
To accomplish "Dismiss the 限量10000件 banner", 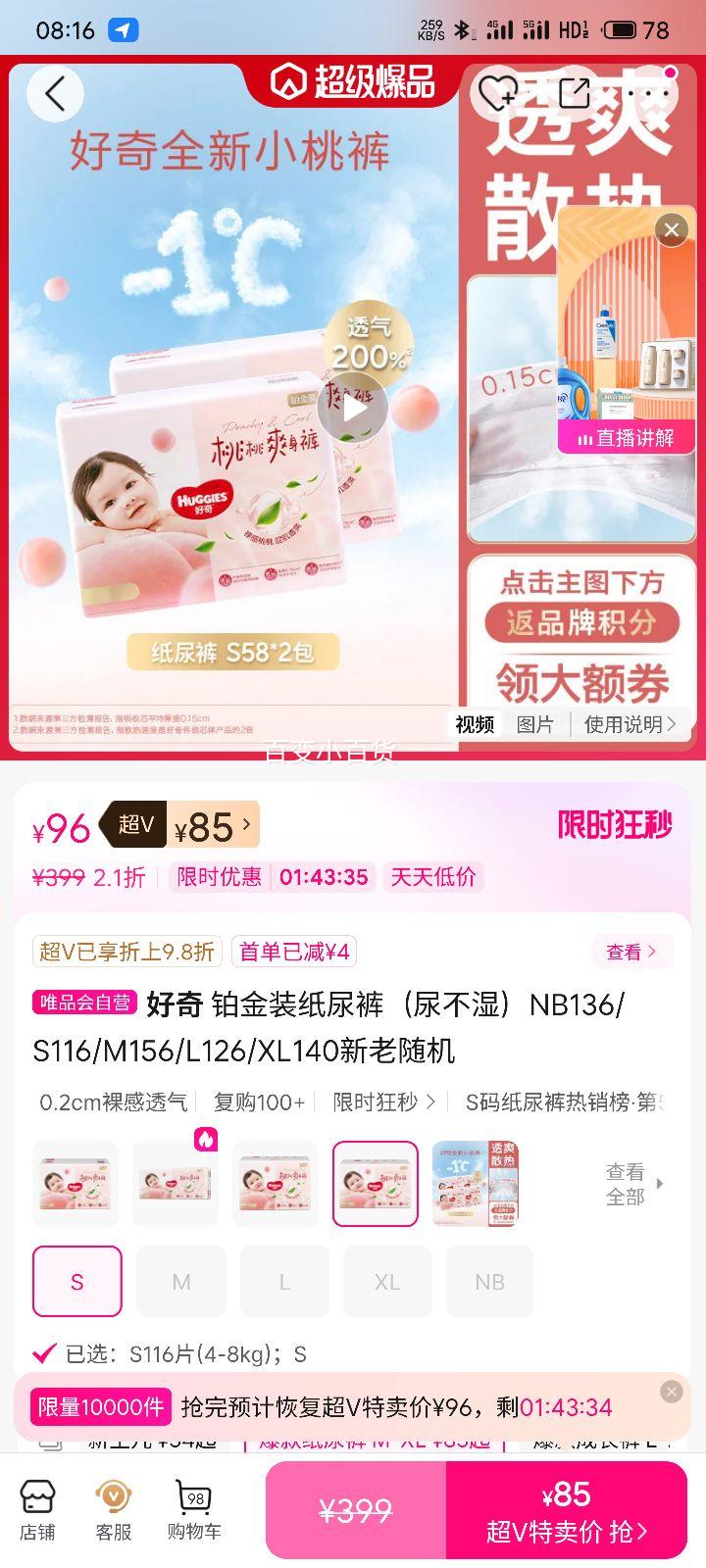I will tap(672, 1392).
